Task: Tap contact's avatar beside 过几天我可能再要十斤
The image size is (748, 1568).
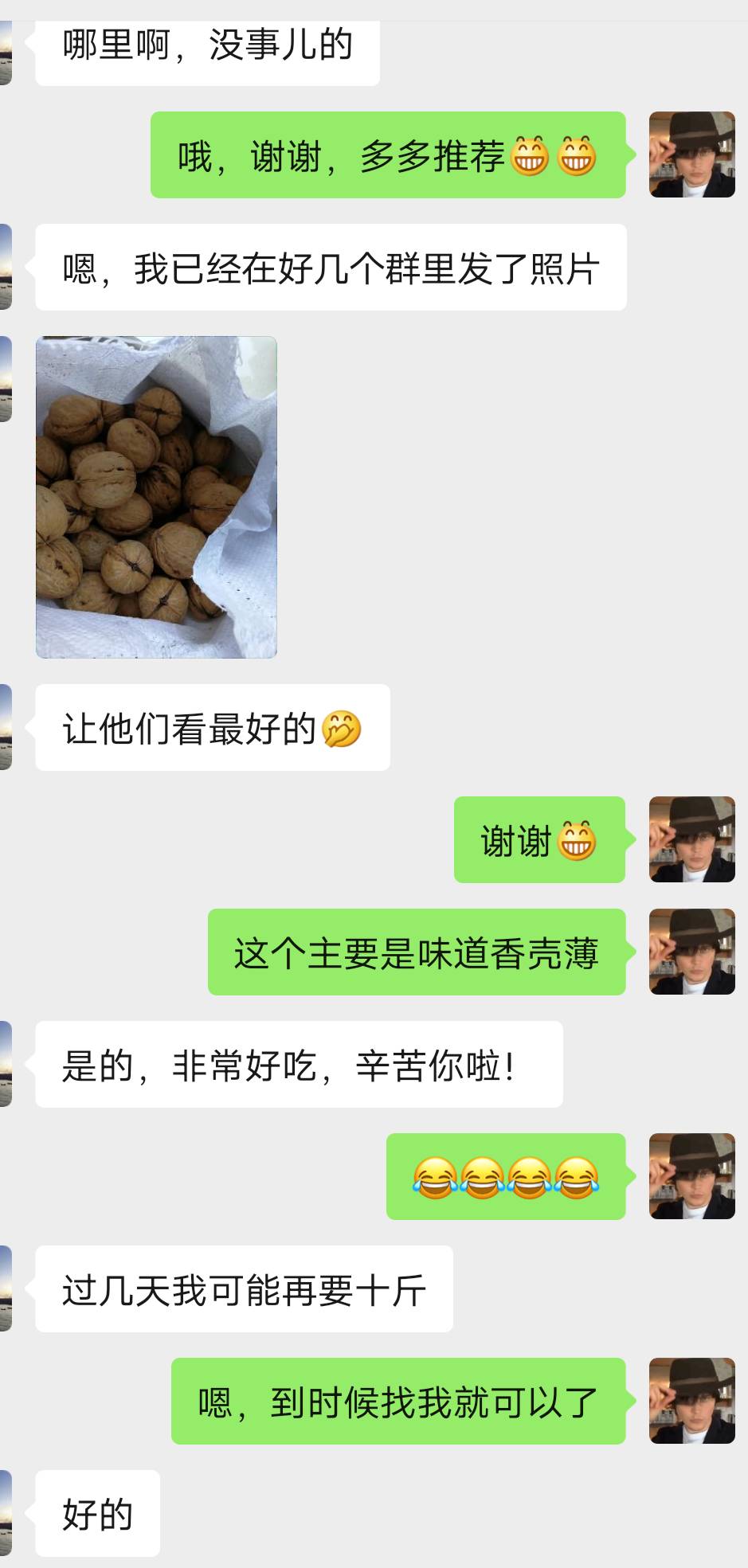Action: (x=6, y=1288)
